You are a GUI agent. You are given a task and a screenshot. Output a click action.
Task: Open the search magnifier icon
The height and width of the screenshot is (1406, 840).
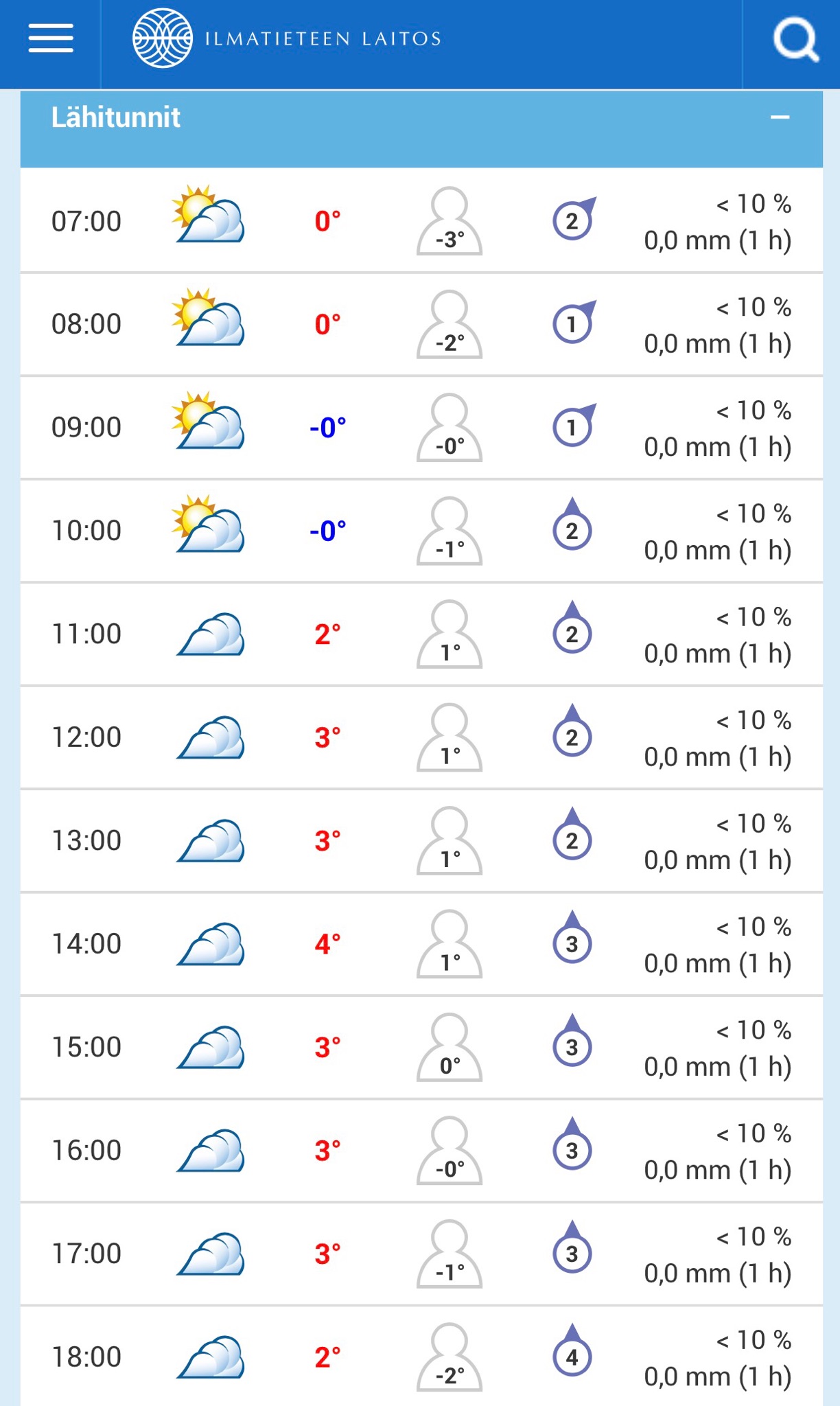tap(795, 40)
